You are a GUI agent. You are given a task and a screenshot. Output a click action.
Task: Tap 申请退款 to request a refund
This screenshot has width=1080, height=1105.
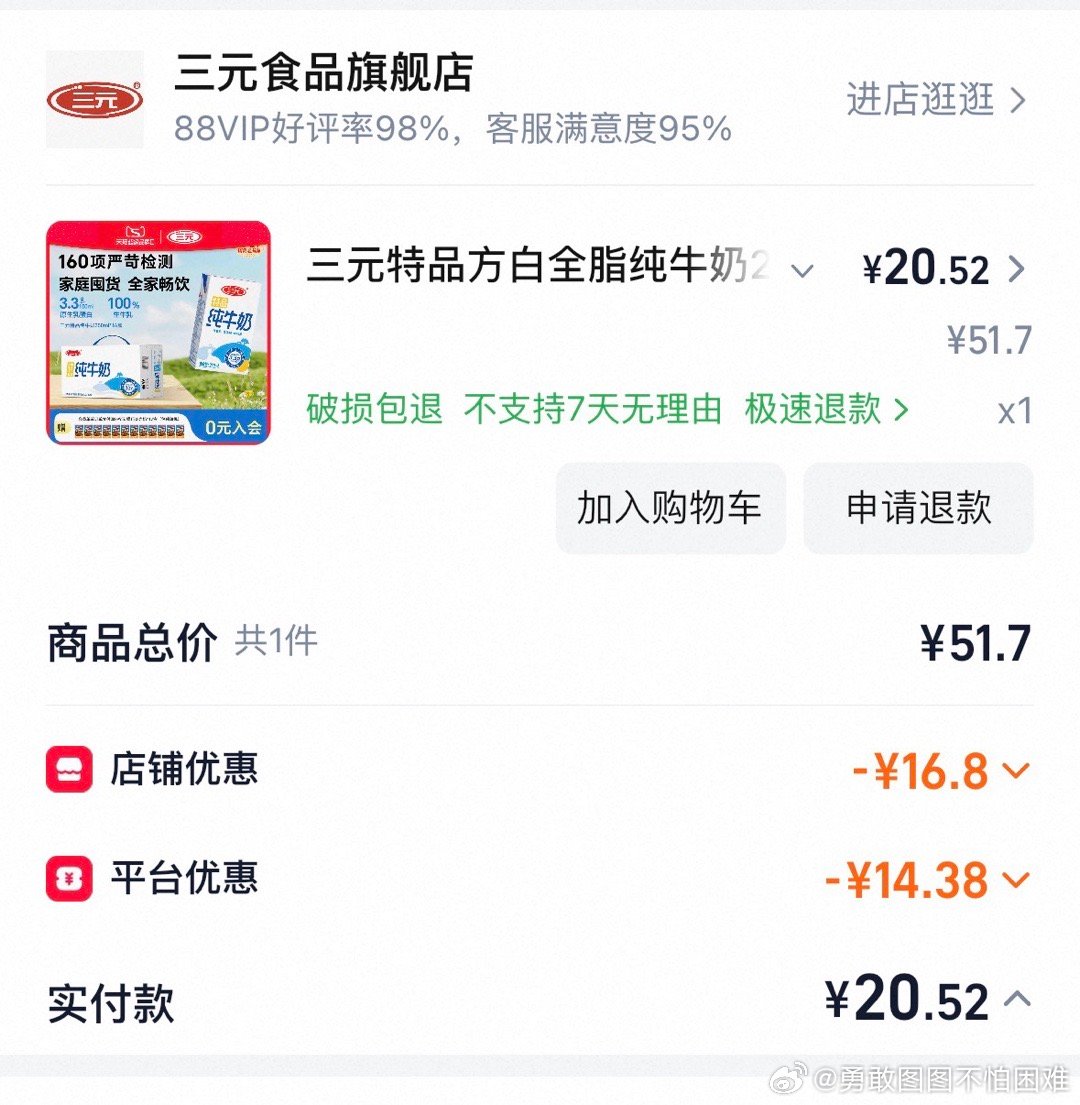pyautogui.click(x=918, y=508)
